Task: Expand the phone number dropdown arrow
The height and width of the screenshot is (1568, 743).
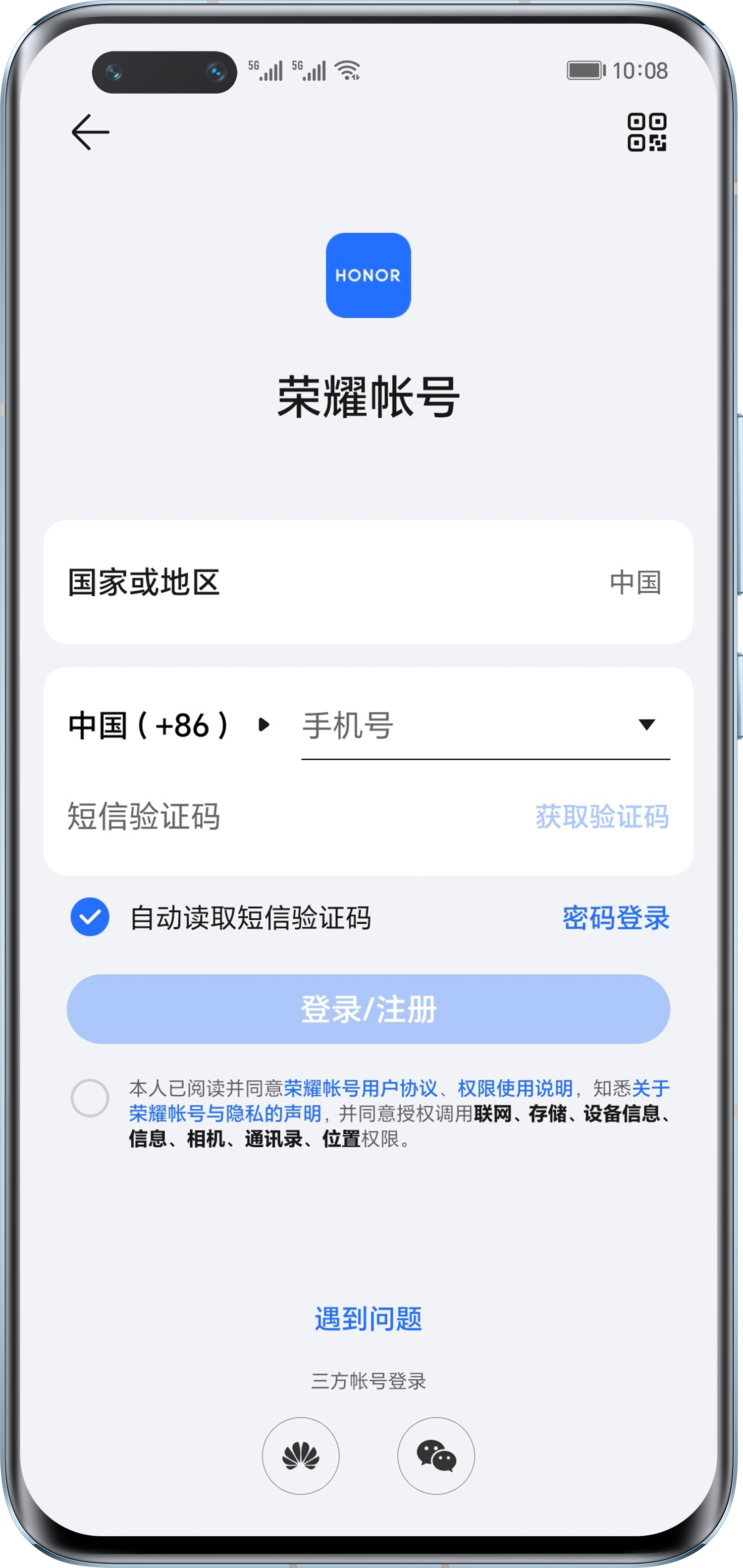Action: 646,725
